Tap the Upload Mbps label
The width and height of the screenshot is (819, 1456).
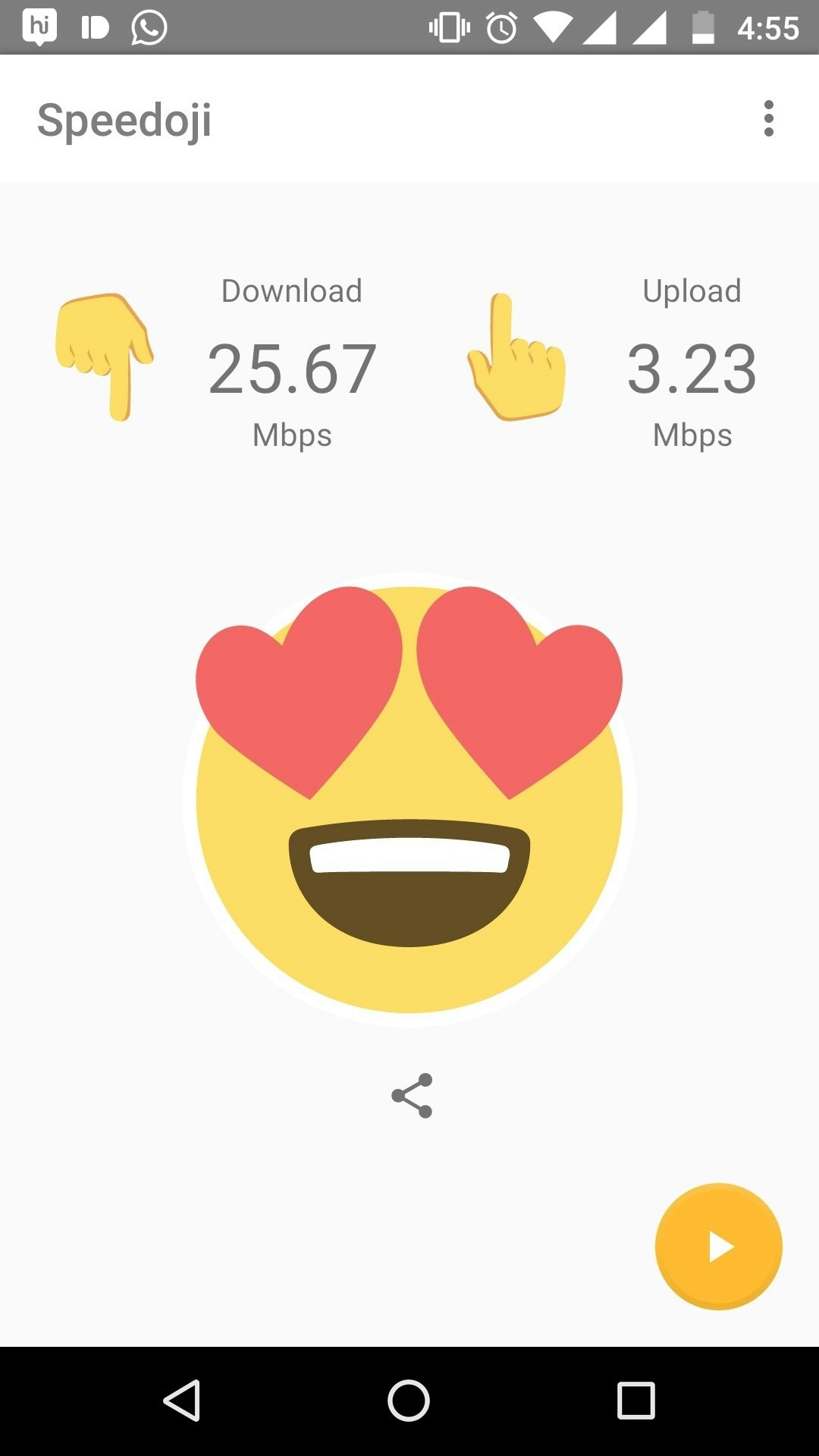point(692,435)
